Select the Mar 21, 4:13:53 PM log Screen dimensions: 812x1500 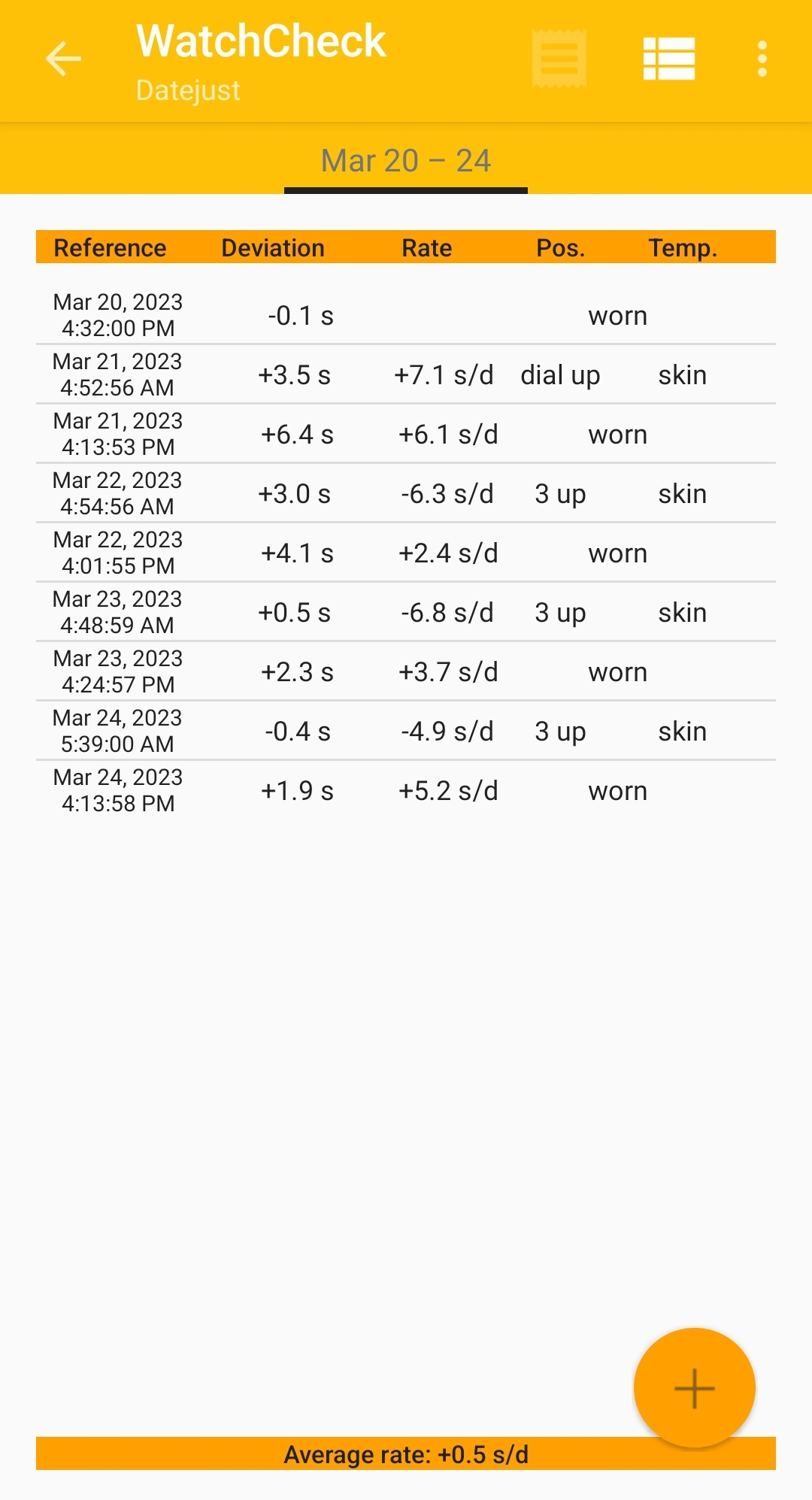[406, 435]
